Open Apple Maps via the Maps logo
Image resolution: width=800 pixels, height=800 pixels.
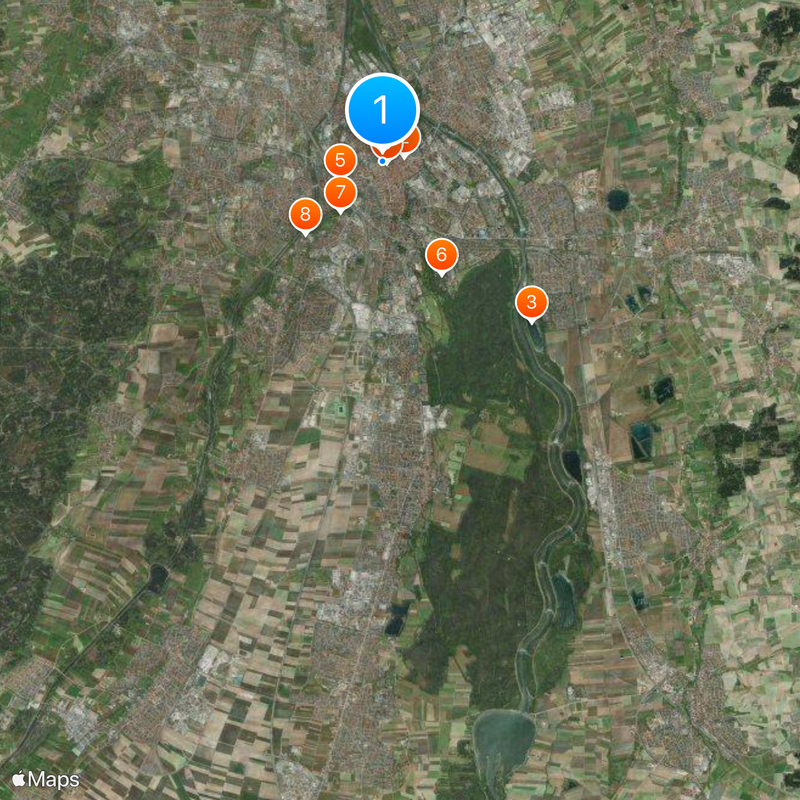click(44, 778)
